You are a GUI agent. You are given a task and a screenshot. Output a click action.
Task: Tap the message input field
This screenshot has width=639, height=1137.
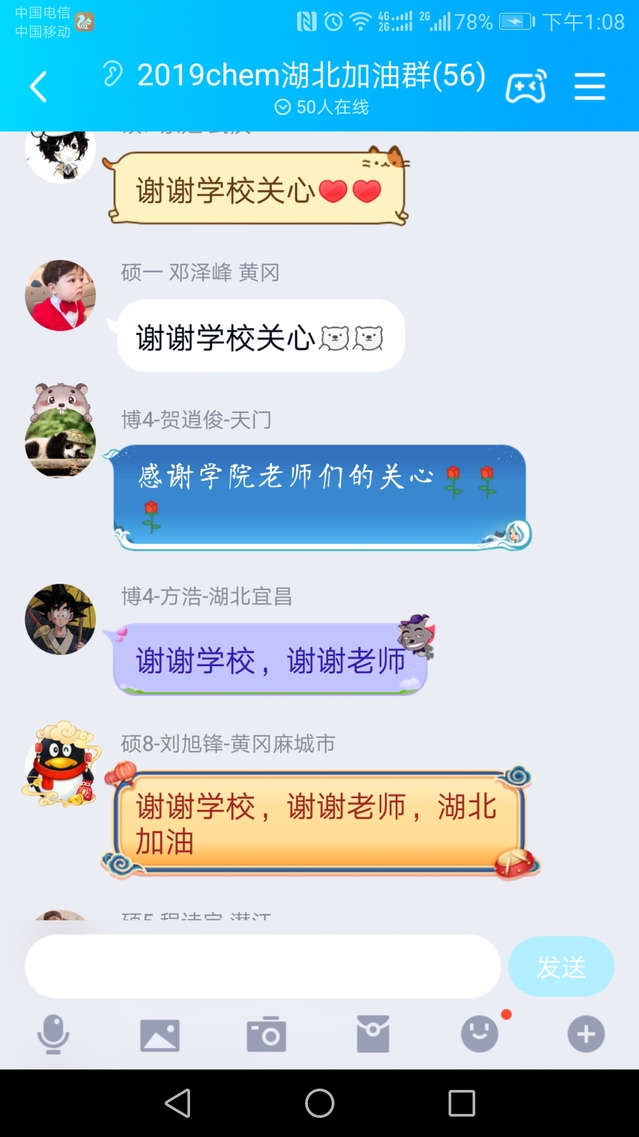pyautogui.click(x=262, y=966)
